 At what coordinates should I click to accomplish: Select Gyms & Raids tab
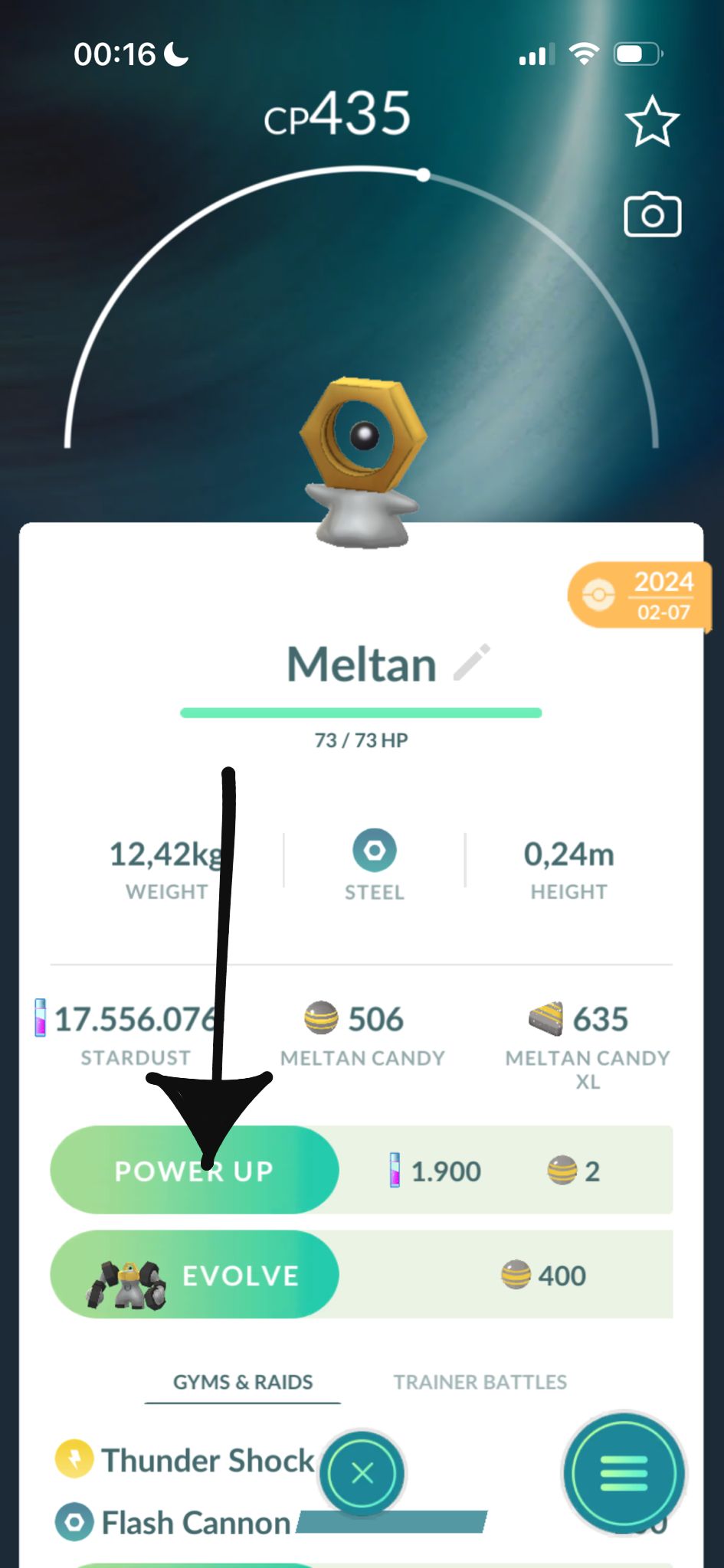click(x=242, y=1382)
